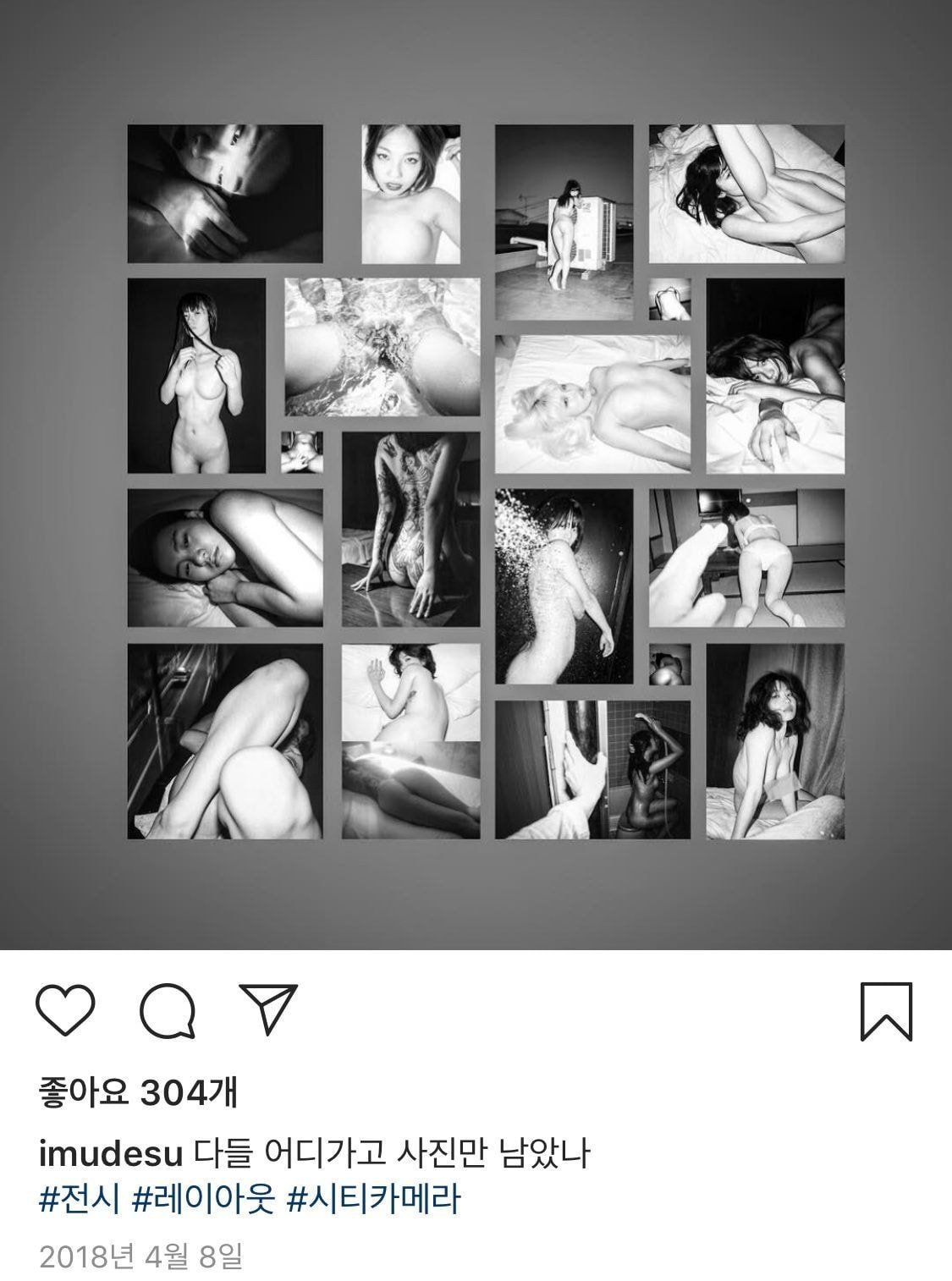Image resolution: width=952 pixels, height=1281 pixels.
Task: View the 좋아요 304개 likes list
Action: tap(139, 1093)
